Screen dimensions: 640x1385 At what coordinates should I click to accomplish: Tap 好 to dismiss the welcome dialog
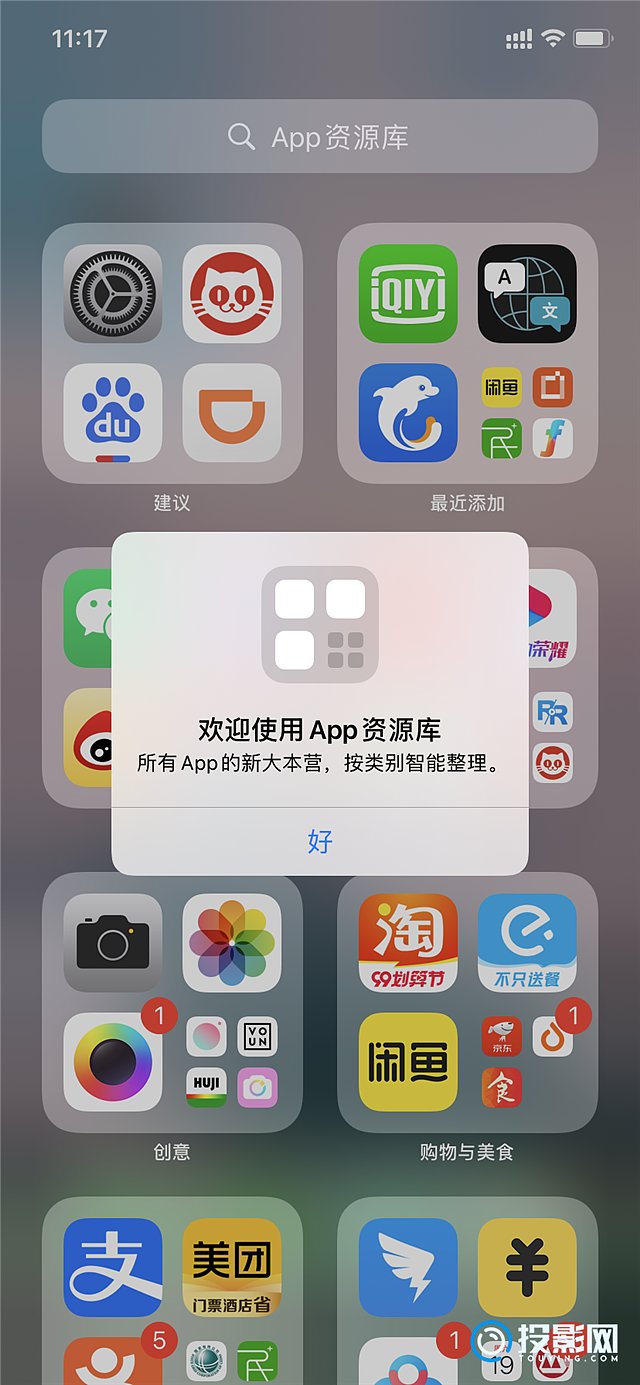(320, 841)
